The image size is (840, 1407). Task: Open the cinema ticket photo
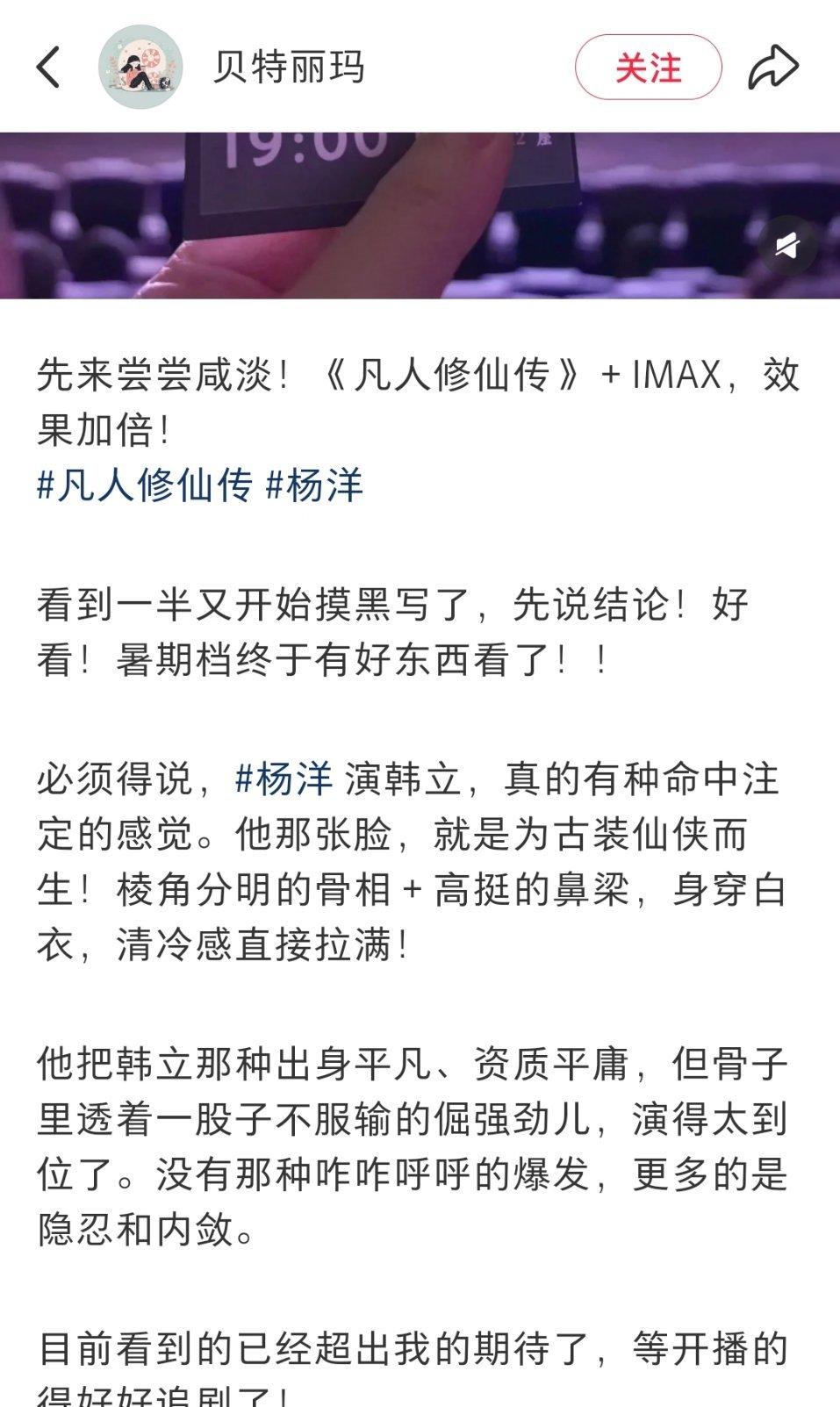point(420,215)
